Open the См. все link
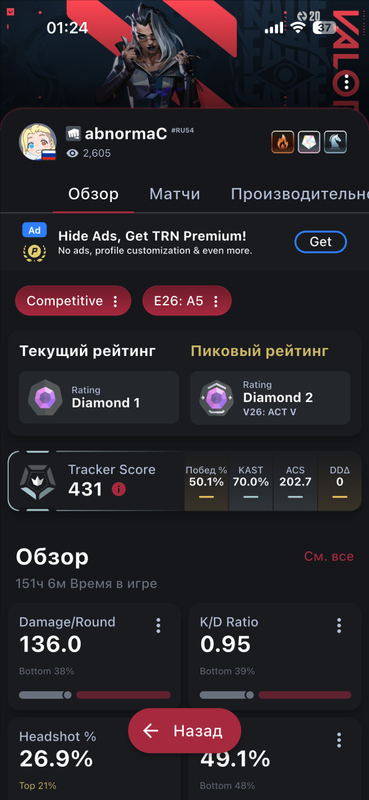Viewport: 369px width, 800px height. tap(329, 556)
